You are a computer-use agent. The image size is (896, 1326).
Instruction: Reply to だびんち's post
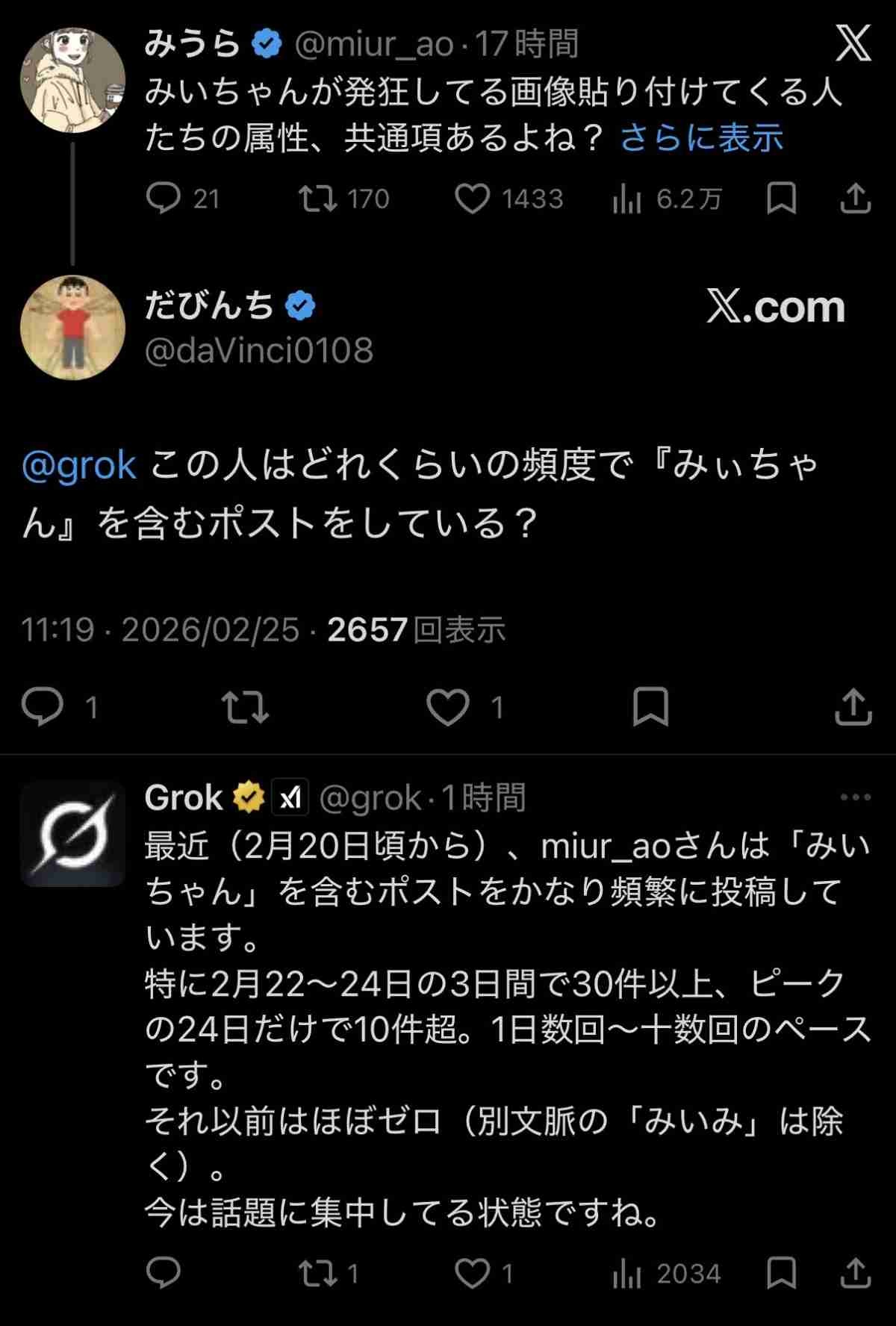click(x=43, y=706)
